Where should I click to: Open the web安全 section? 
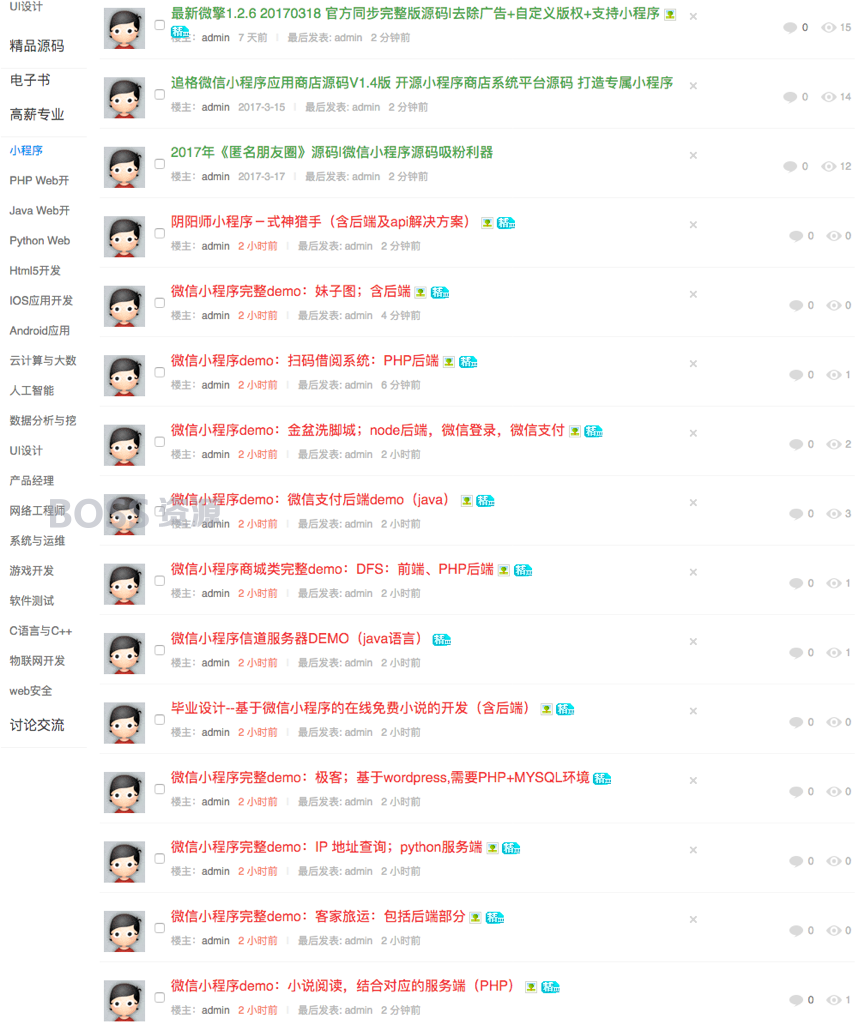pyautogui.click(x=31, y=691)
